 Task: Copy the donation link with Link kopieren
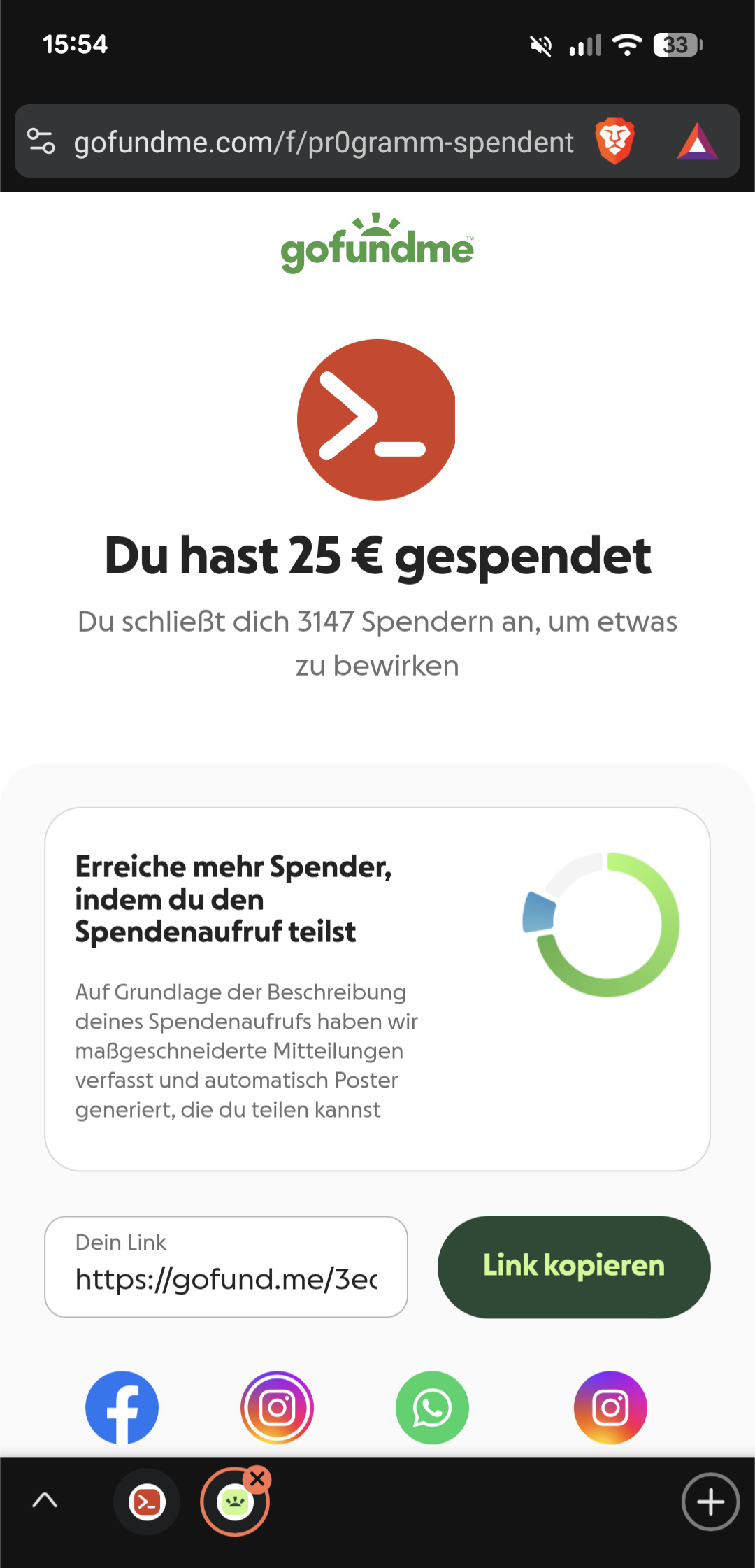point(573,1267)
